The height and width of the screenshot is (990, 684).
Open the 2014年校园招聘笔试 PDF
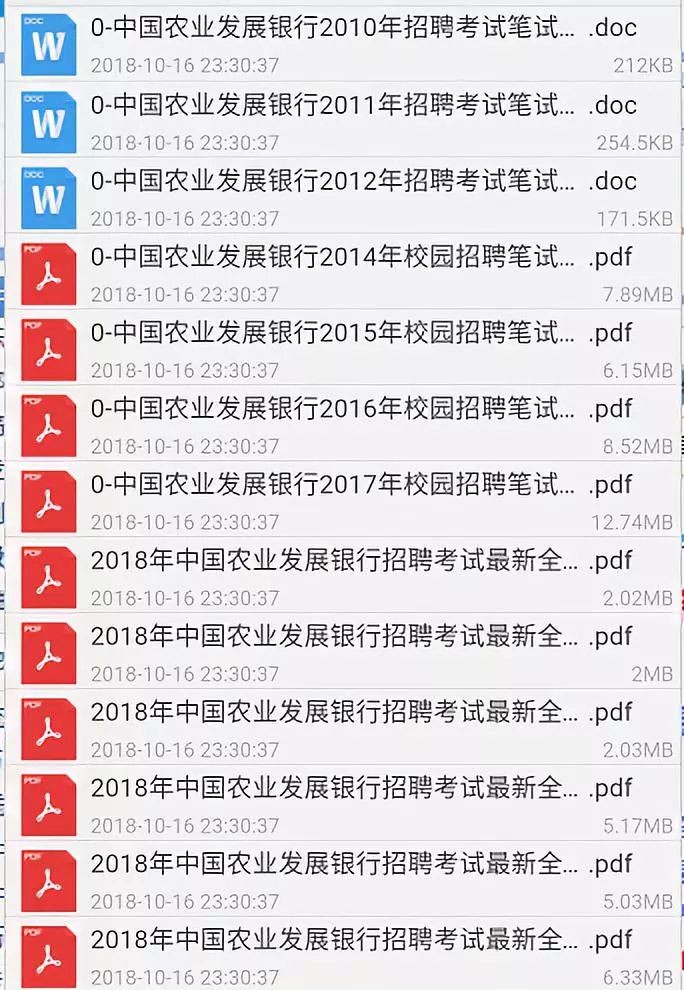(332, 257)
